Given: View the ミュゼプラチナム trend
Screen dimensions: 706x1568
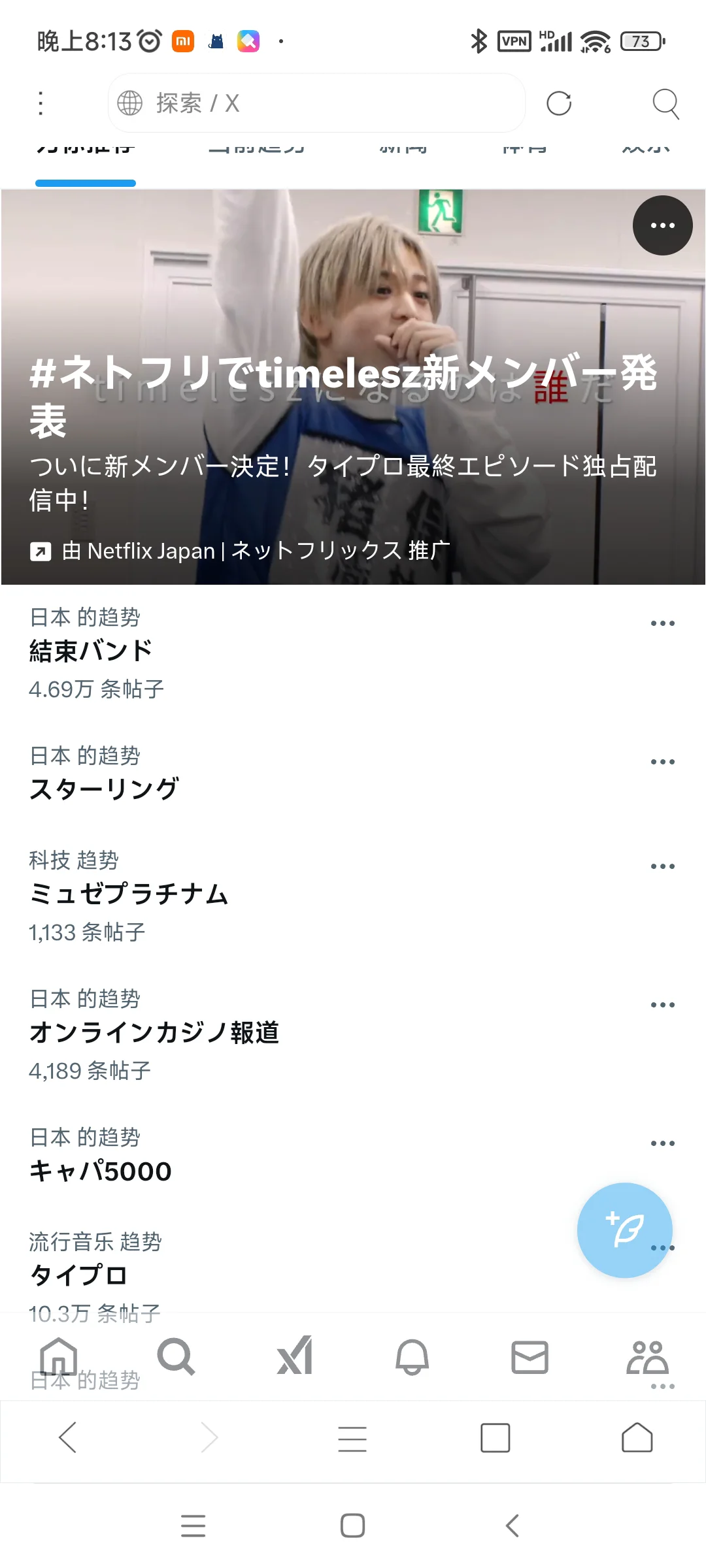Looking at the screenshot, I should point(129,894).
